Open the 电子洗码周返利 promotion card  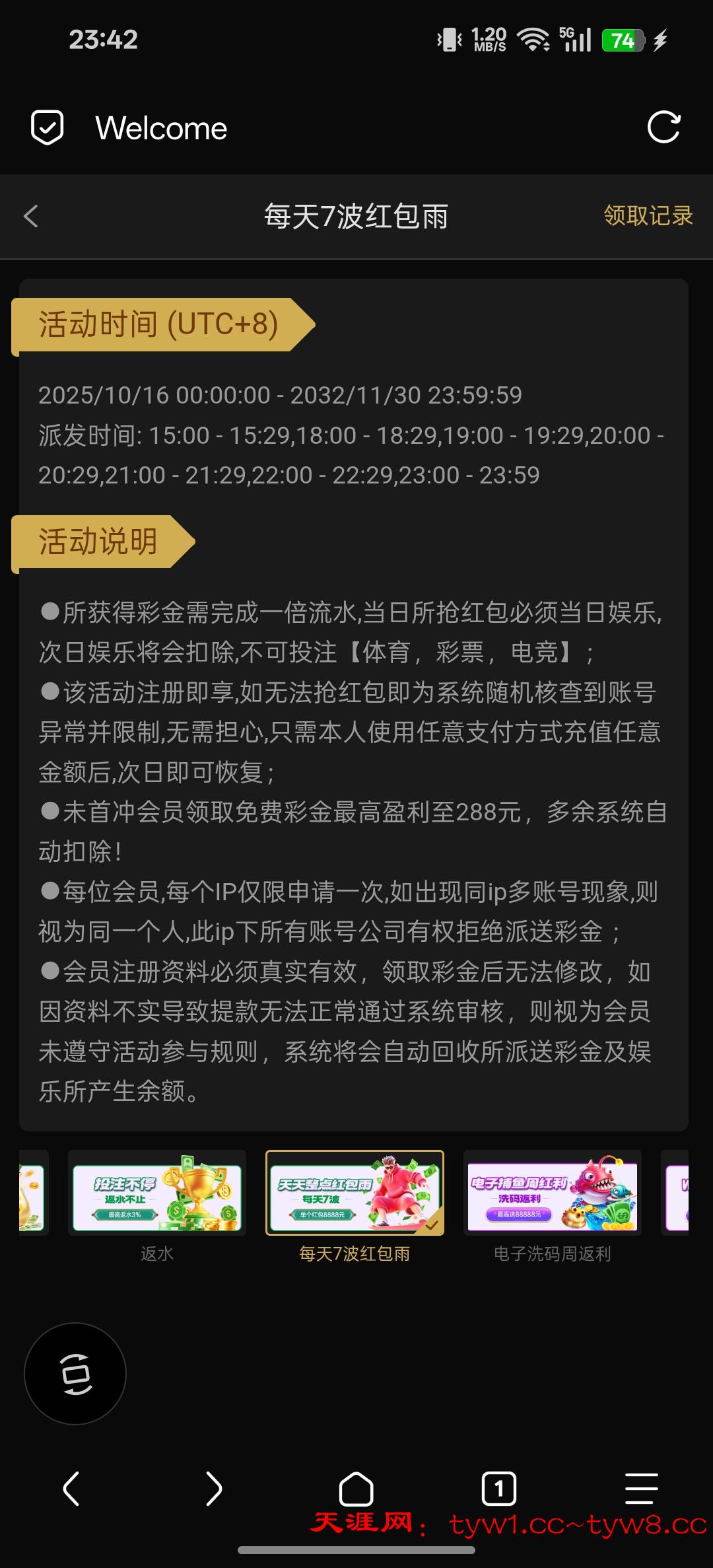point(552,1193)
